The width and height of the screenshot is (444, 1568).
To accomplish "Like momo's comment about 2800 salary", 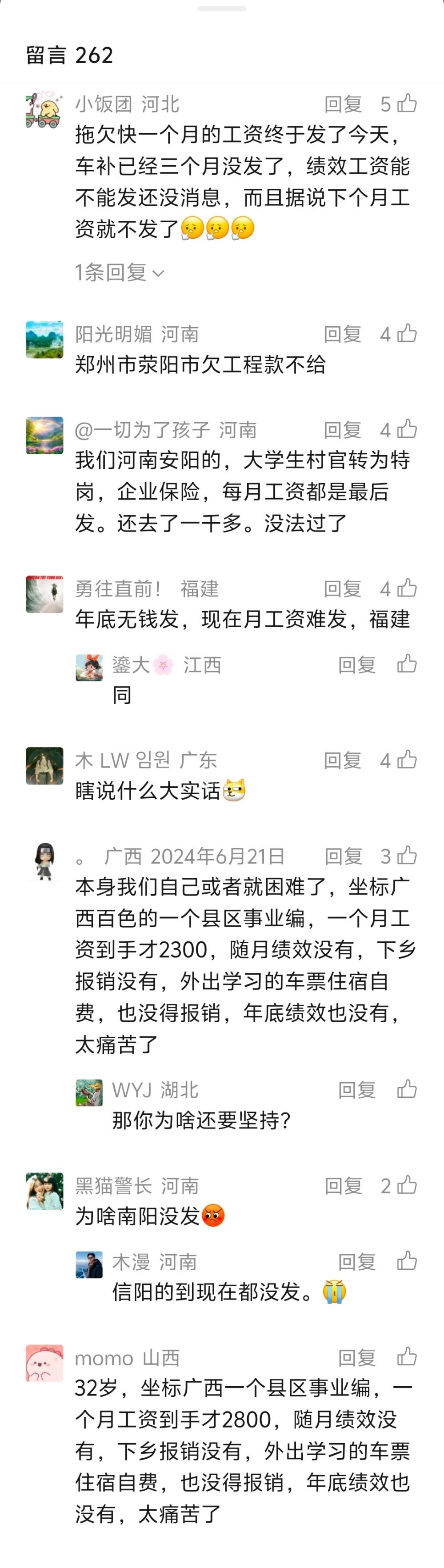I will pos(407,1357).
